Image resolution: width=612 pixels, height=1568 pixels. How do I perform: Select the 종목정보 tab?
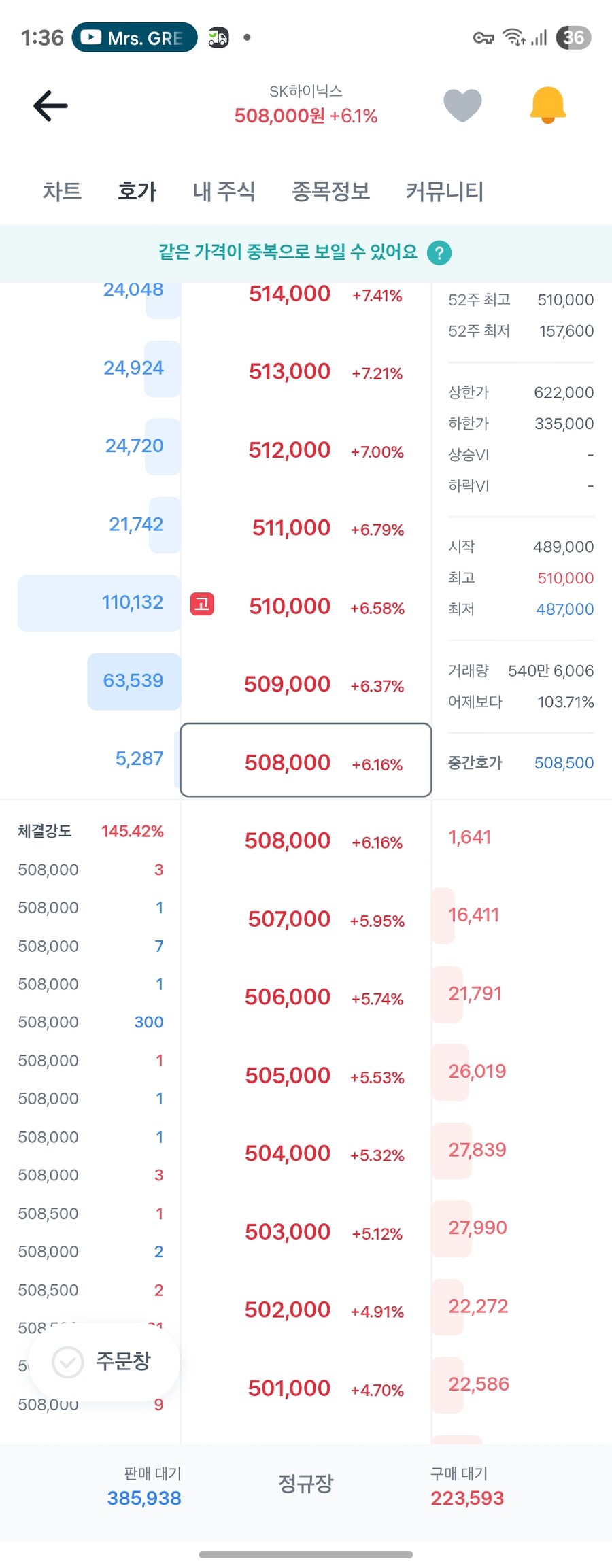(330, 191)
